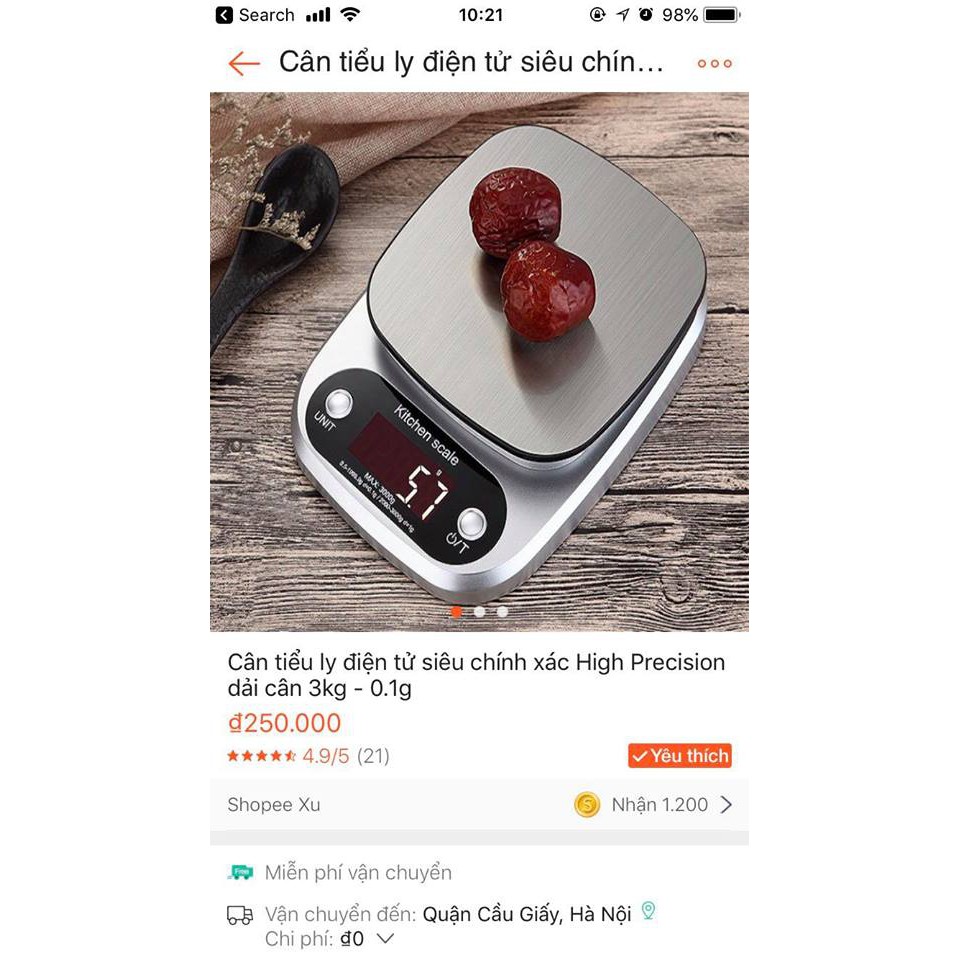Return to Search via status bar link

click(256, 15)
